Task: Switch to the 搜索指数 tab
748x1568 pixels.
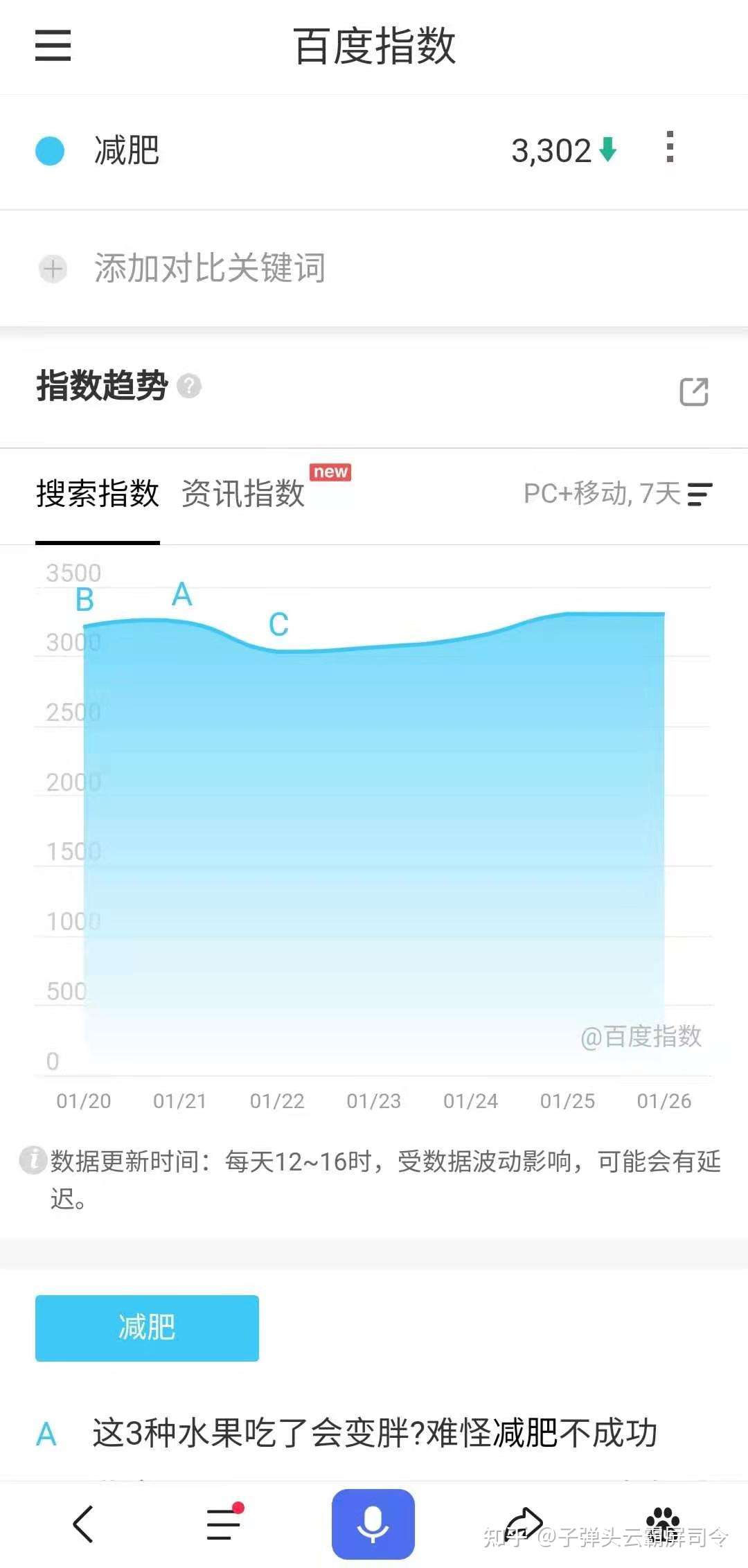Action: [98, 494]
